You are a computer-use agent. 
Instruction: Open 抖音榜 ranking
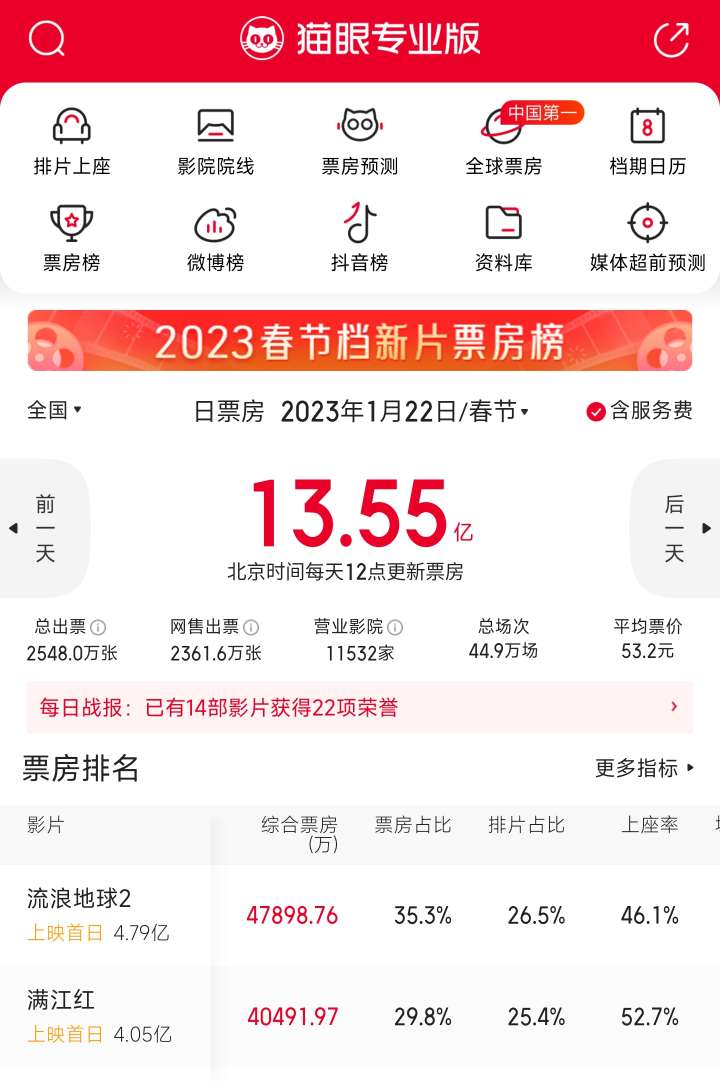tap(360, 238)
